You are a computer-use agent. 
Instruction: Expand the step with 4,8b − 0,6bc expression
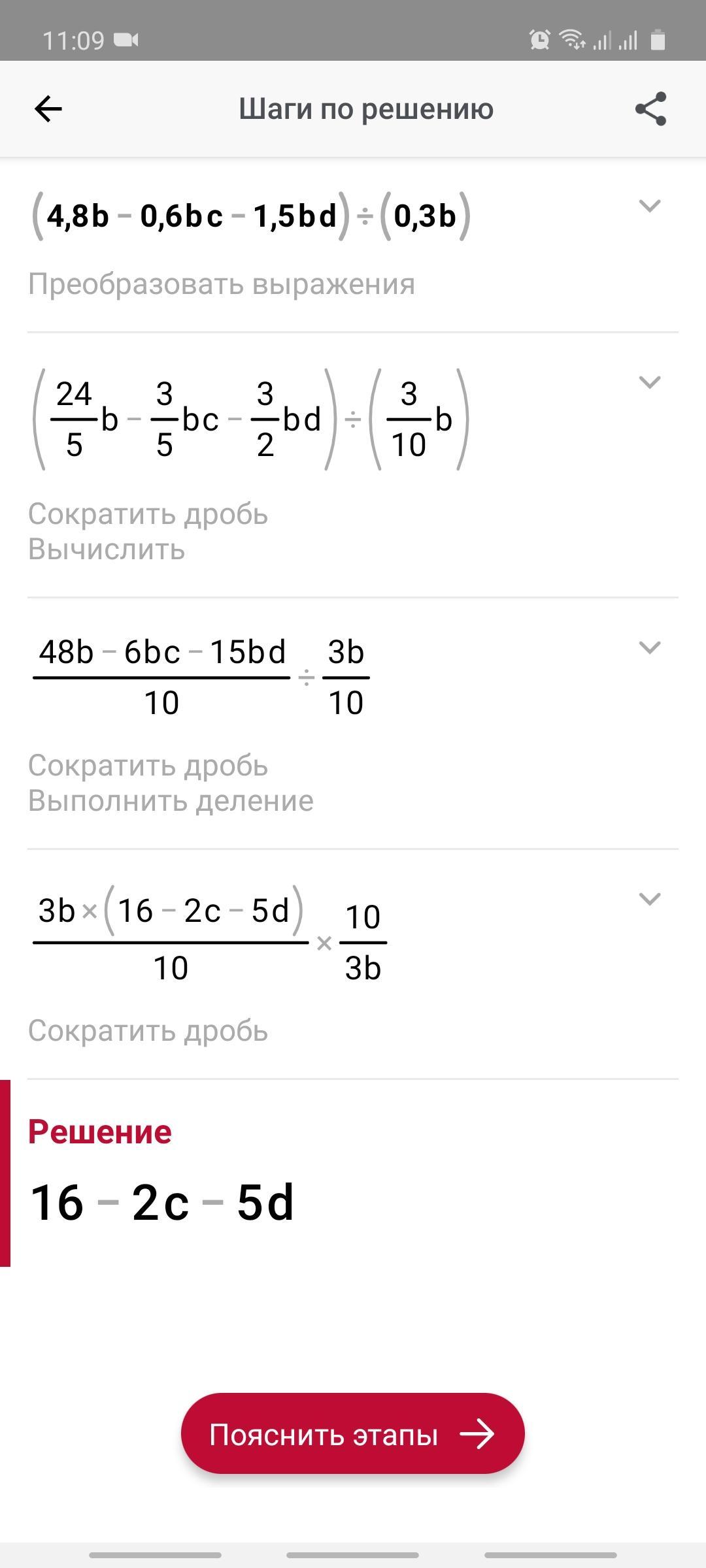point(649,206)
